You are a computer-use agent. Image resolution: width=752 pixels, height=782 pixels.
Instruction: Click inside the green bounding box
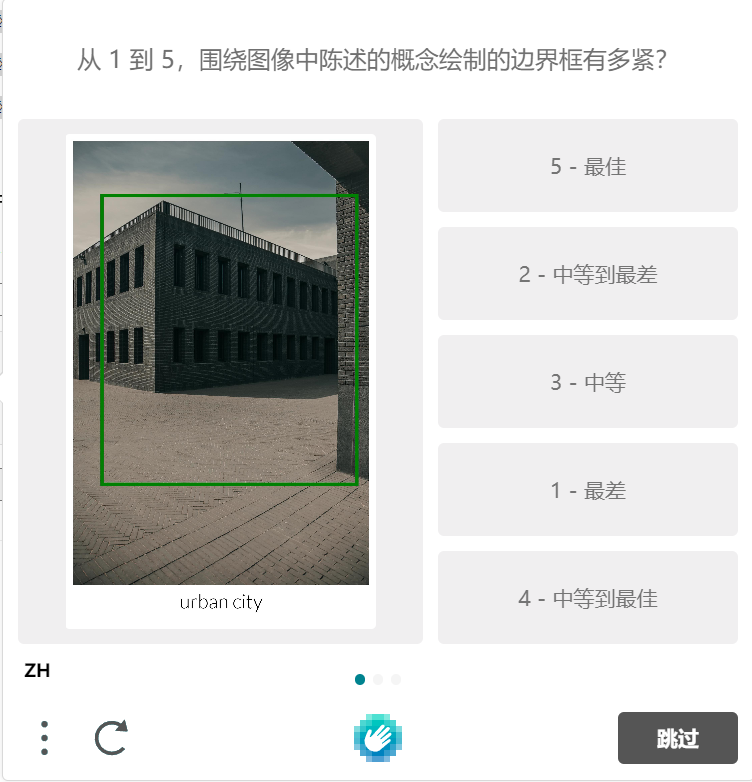coord(230,340)
